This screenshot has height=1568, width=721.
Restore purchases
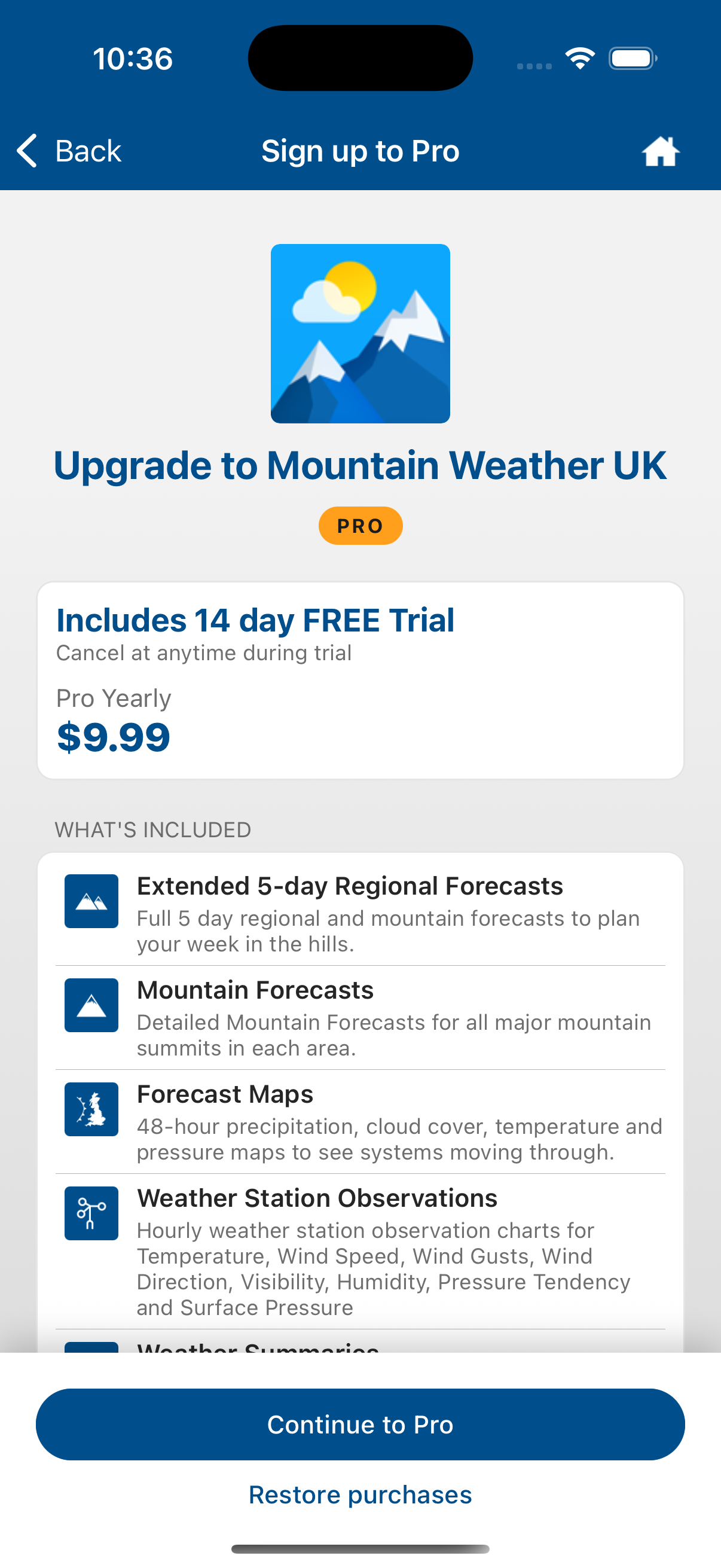pos(360,1494)
